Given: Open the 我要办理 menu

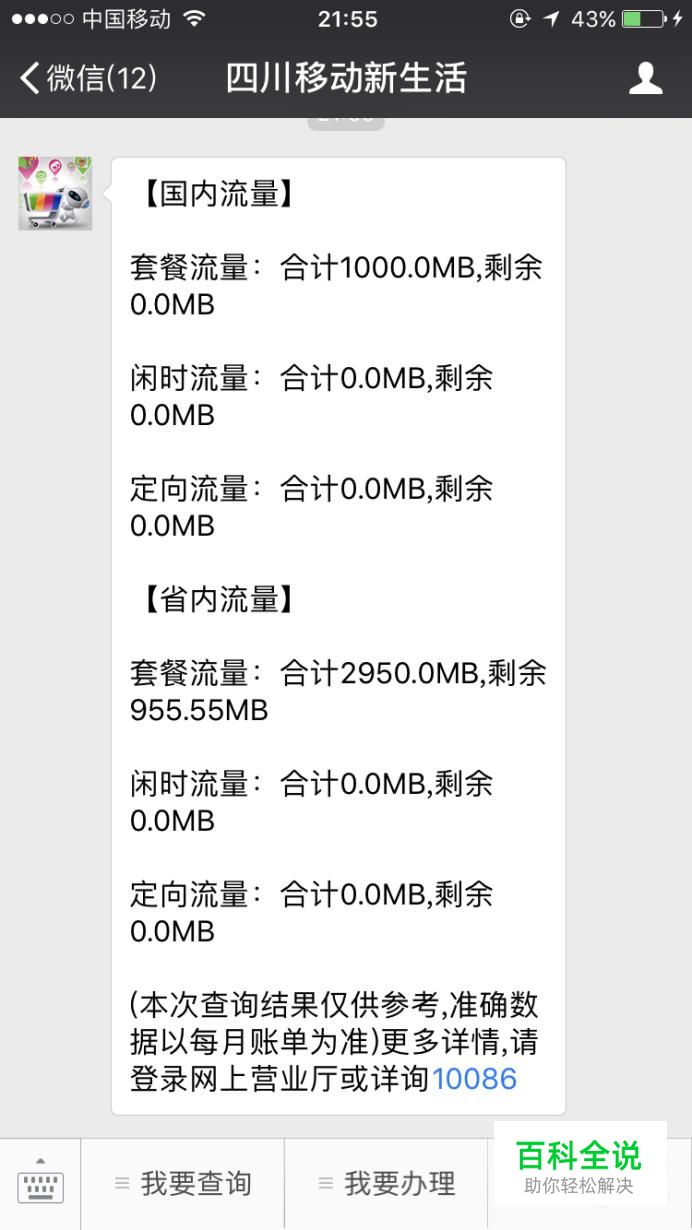Looking at the screenshot, I should tap(387, 1184).
